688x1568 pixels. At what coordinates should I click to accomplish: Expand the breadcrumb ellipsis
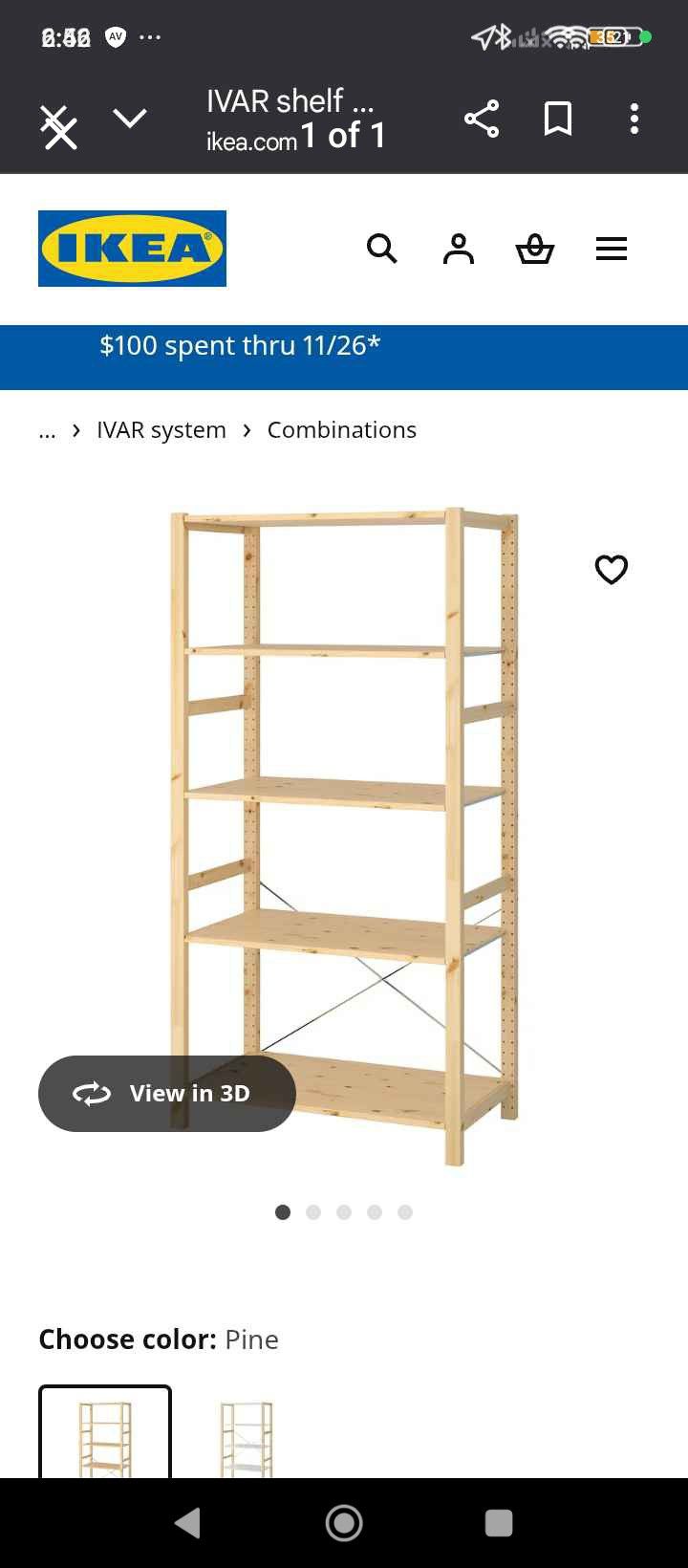click(x=47, y=430)
